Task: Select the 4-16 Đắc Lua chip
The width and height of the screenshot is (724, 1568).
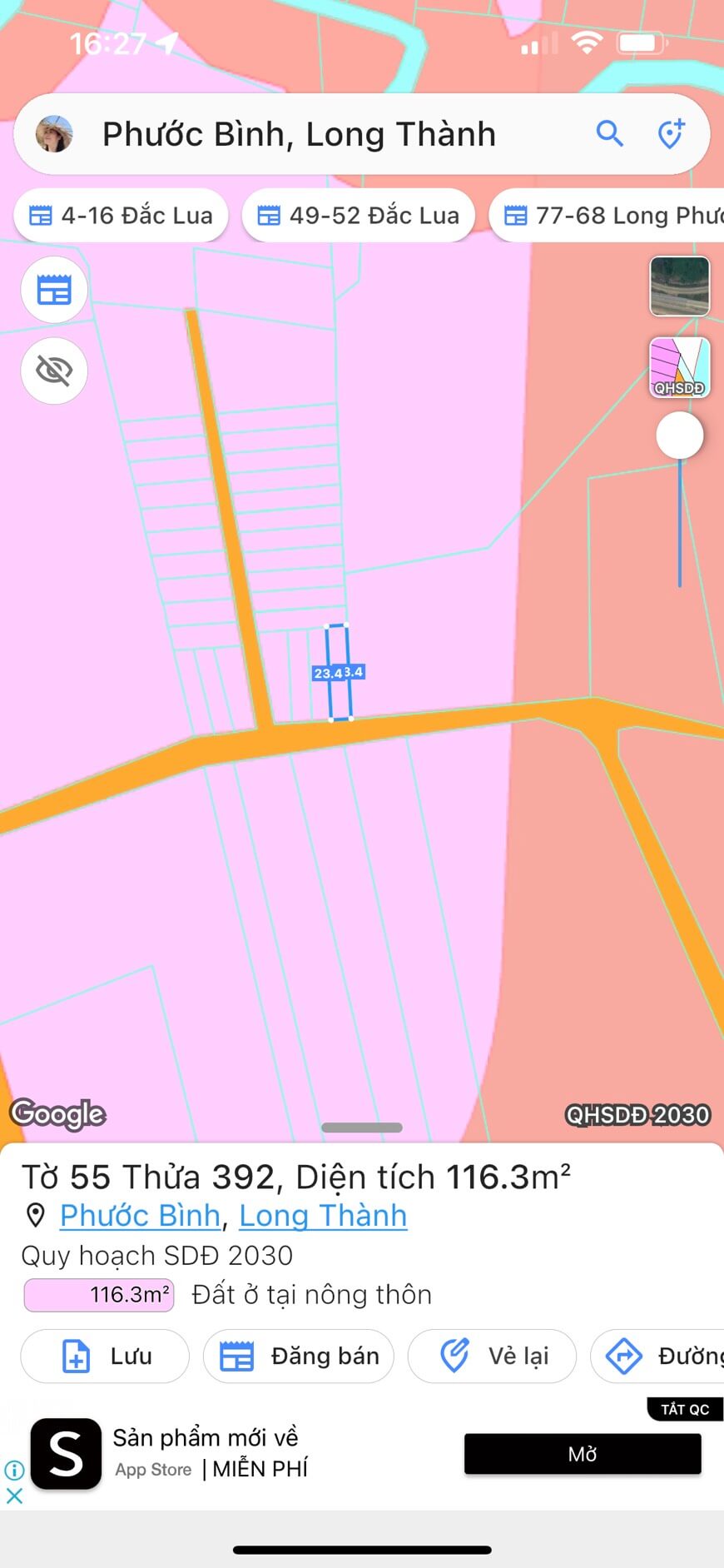Action: [121, 216]
